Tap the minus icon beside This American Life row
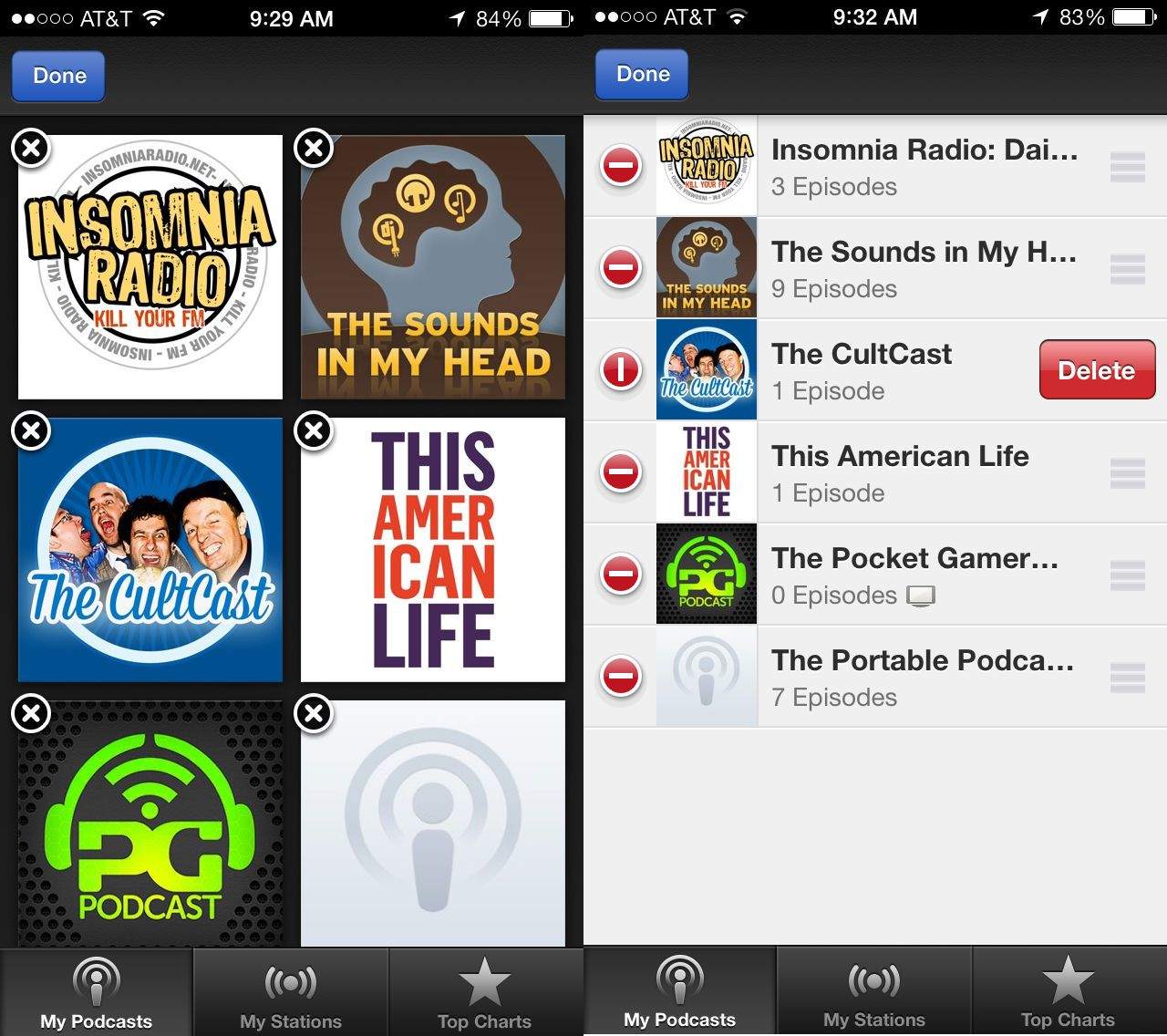 (621, 473)
